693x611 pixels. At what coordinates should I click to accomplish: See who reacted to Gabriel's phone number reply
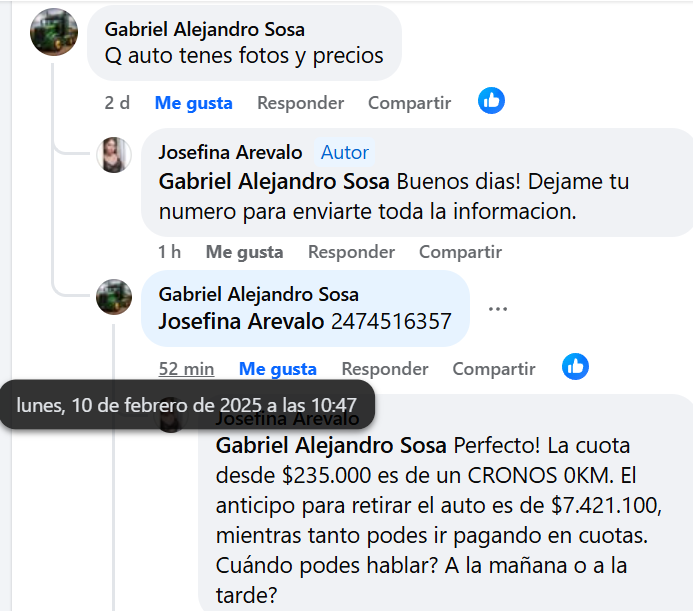pyautogui.click(x=575, y=367)
